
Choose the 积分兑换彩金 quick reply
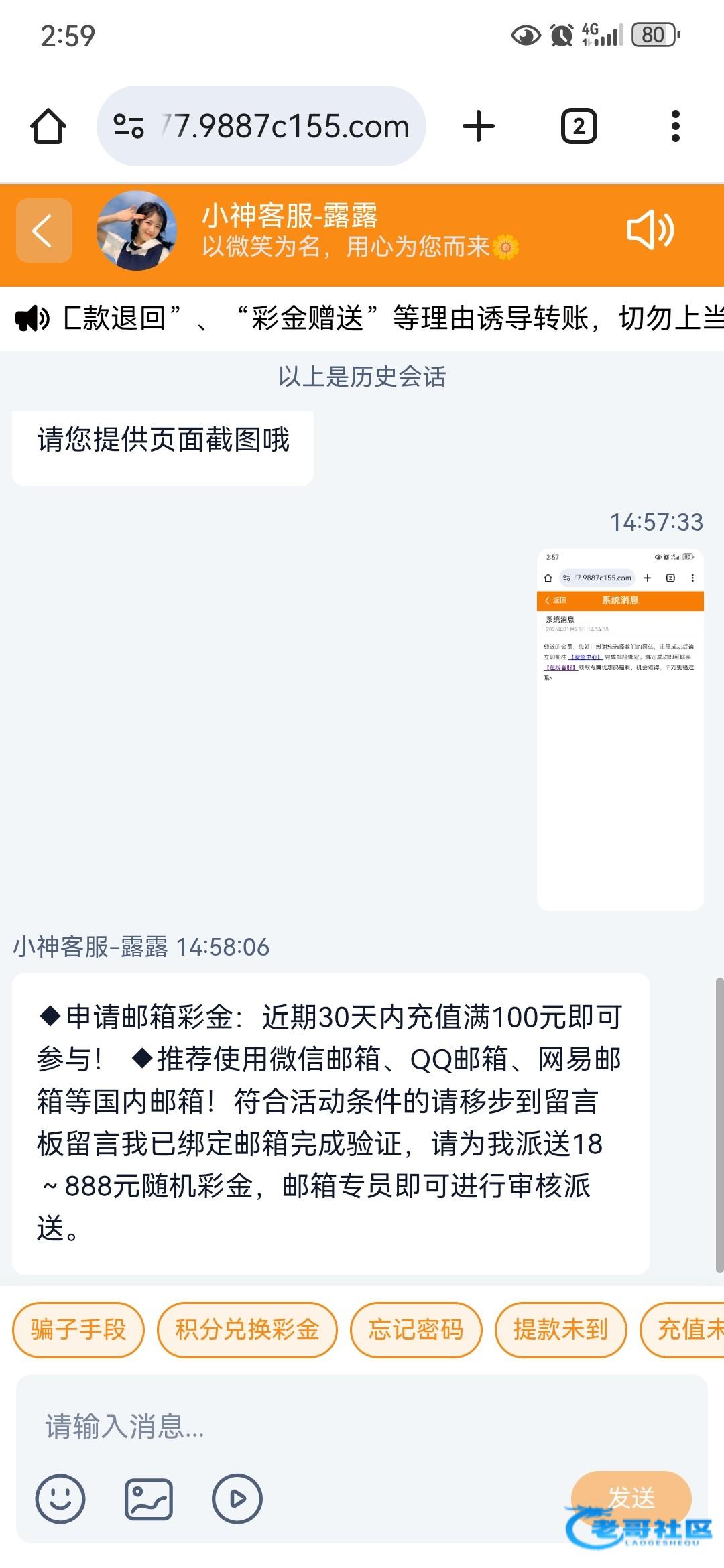247,1329
